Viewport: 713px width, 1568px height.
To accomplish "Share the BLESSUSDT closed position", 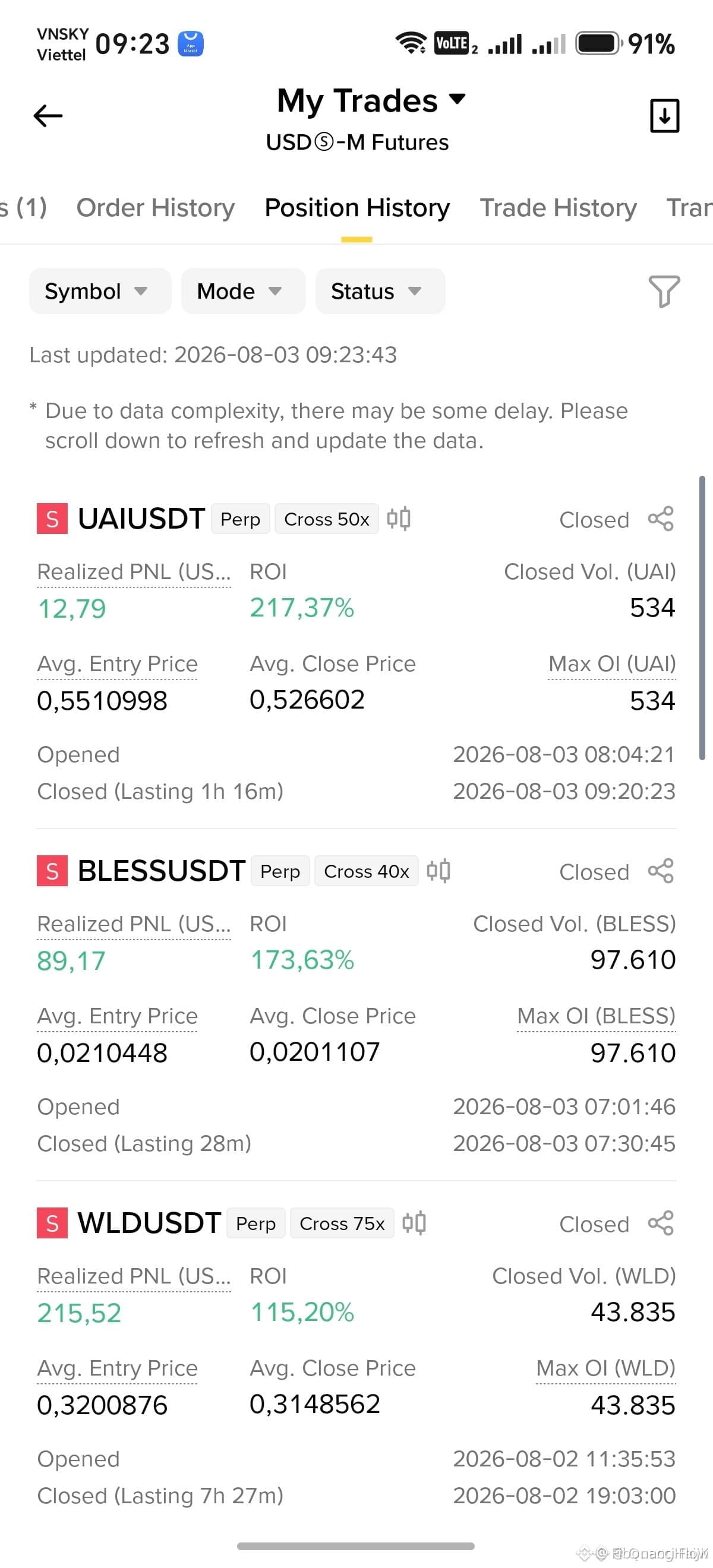I will (661, 871).
